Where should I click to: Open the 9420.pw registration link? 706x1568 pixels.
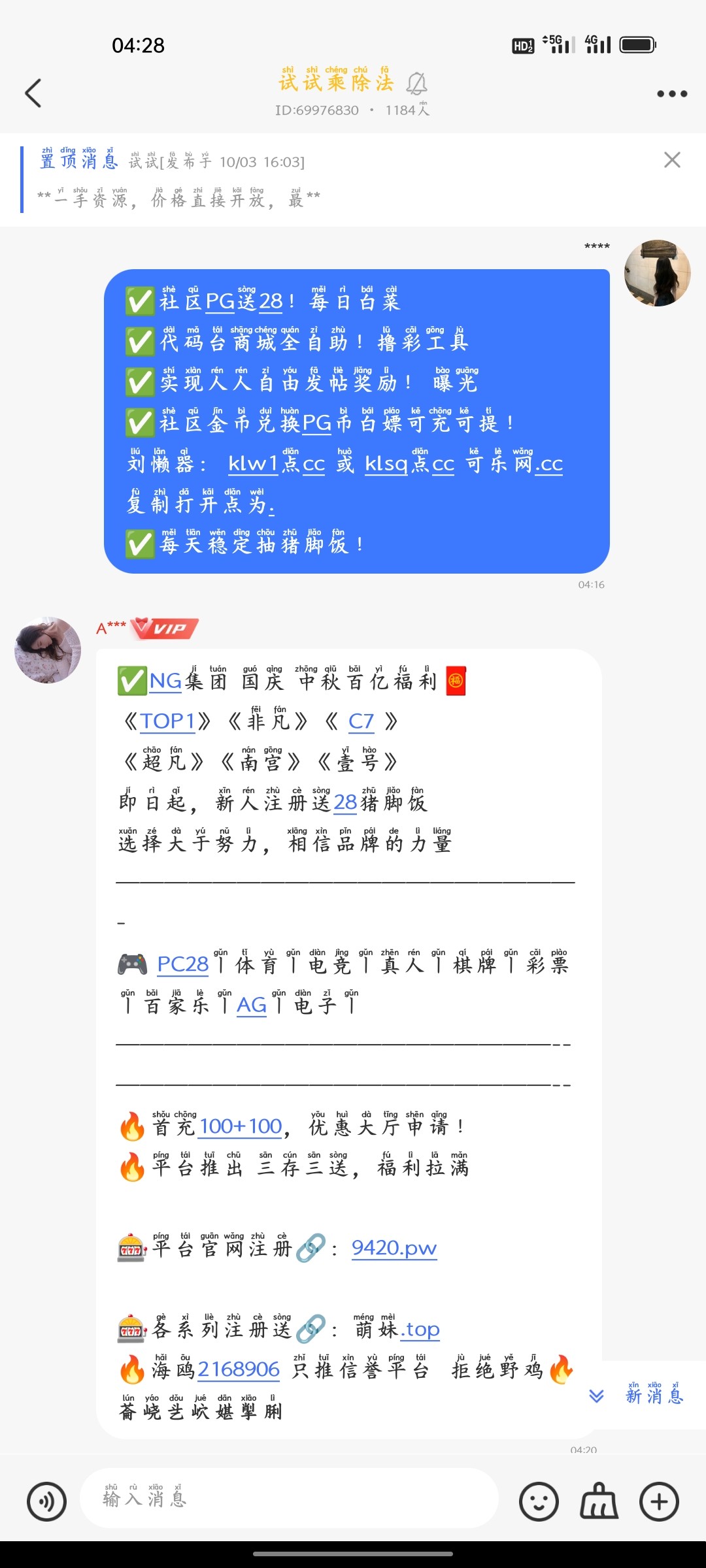click(x=394, y=1248)
